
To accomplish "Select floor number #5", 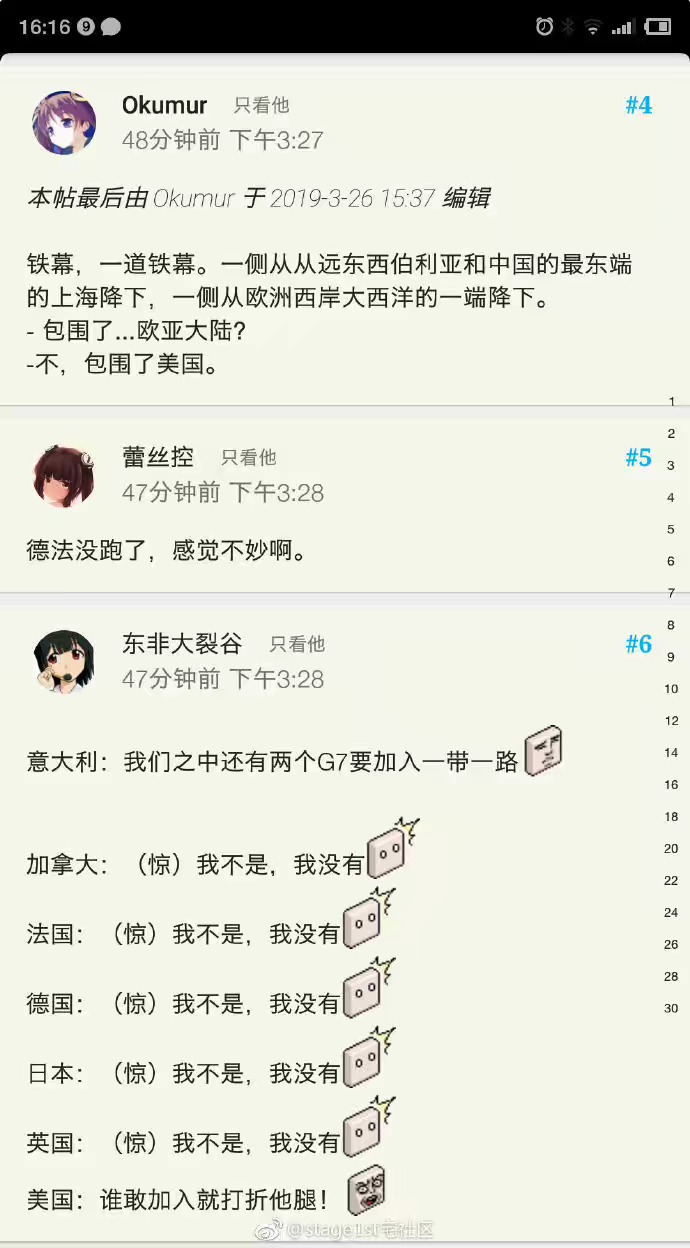I will click(x=638, y=458).
